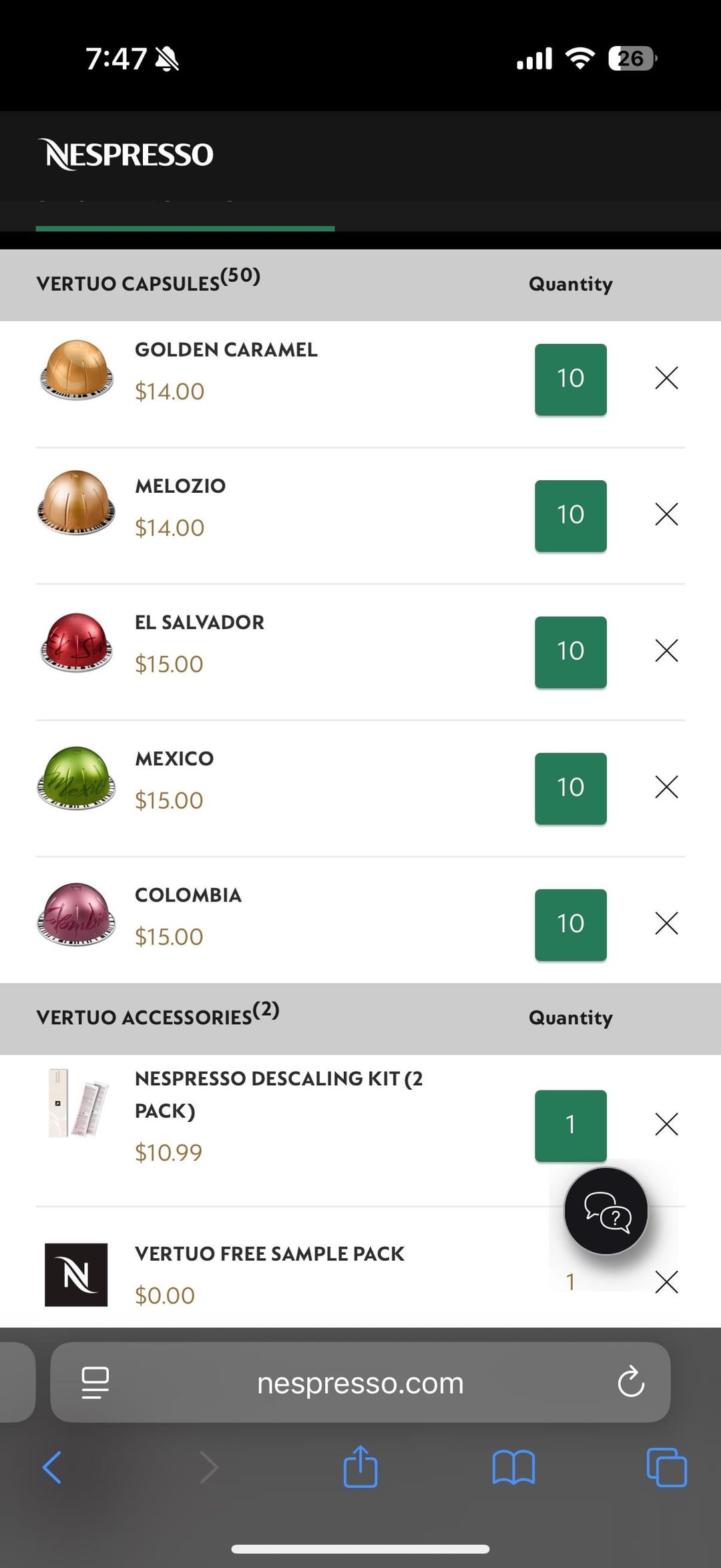
Task: Change quantity of Melozio capsules
Action: point(570,516)
